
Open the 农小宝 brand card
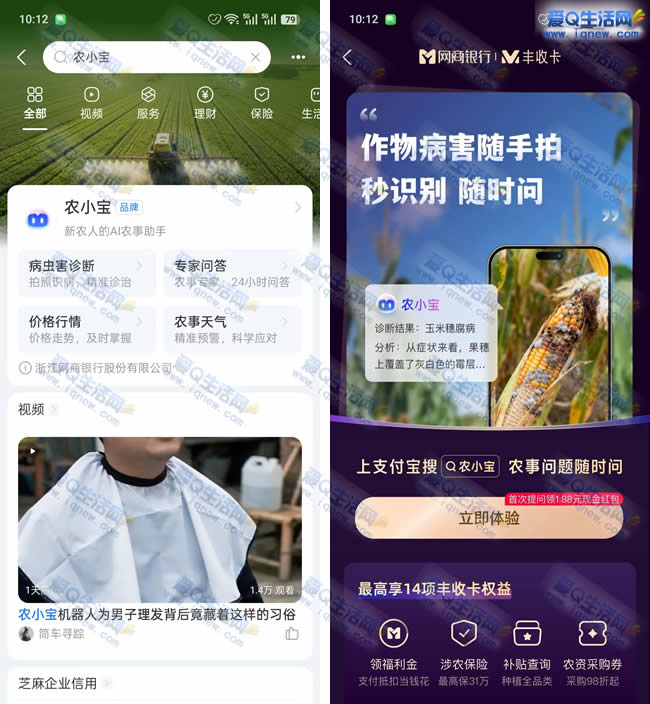point(160,216)
